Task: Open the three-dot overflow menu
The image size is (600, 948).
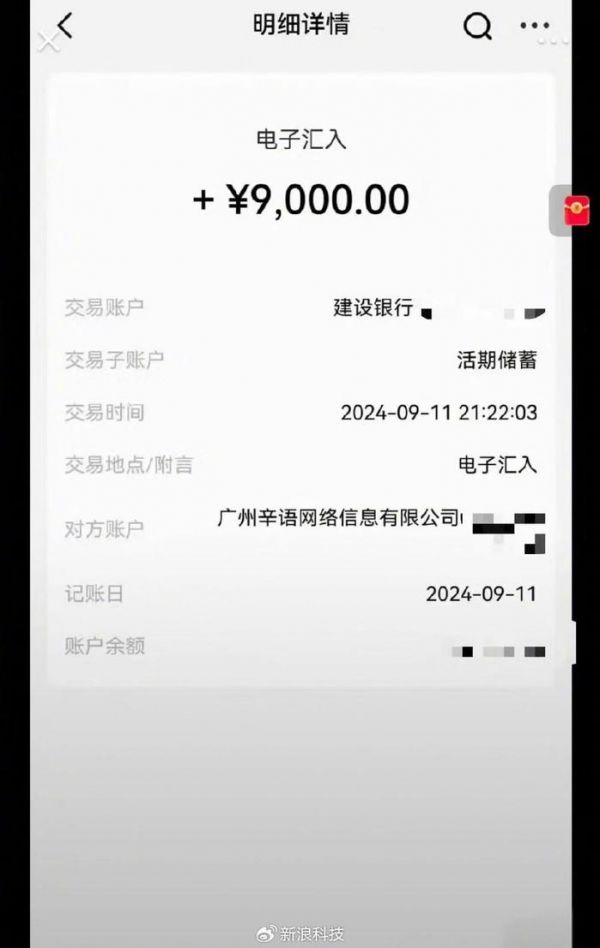Action: (535, 27)
